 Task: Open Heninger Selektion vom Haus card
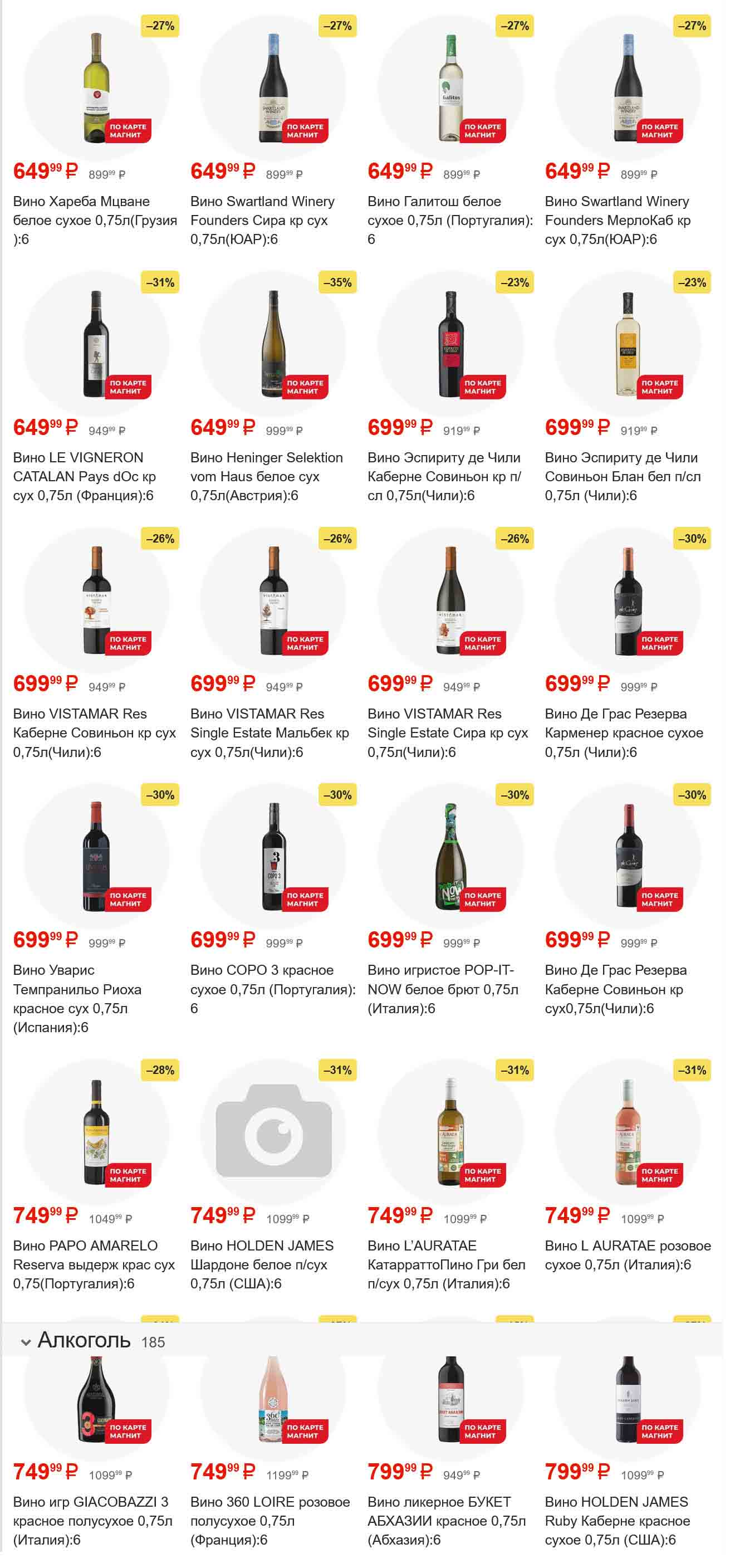point(273,344)
